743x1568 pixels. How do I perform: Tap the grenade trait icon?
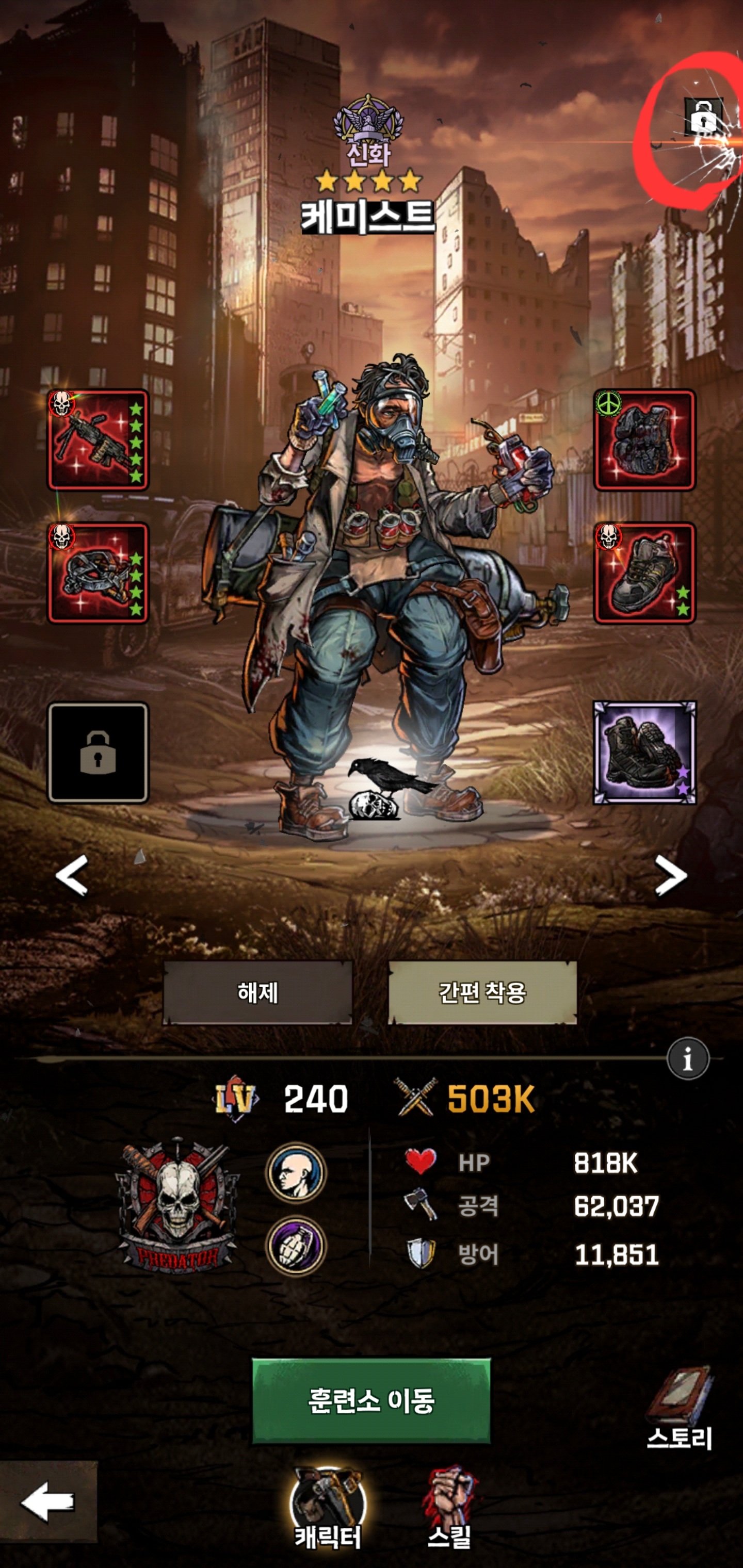pos(296,1246)
